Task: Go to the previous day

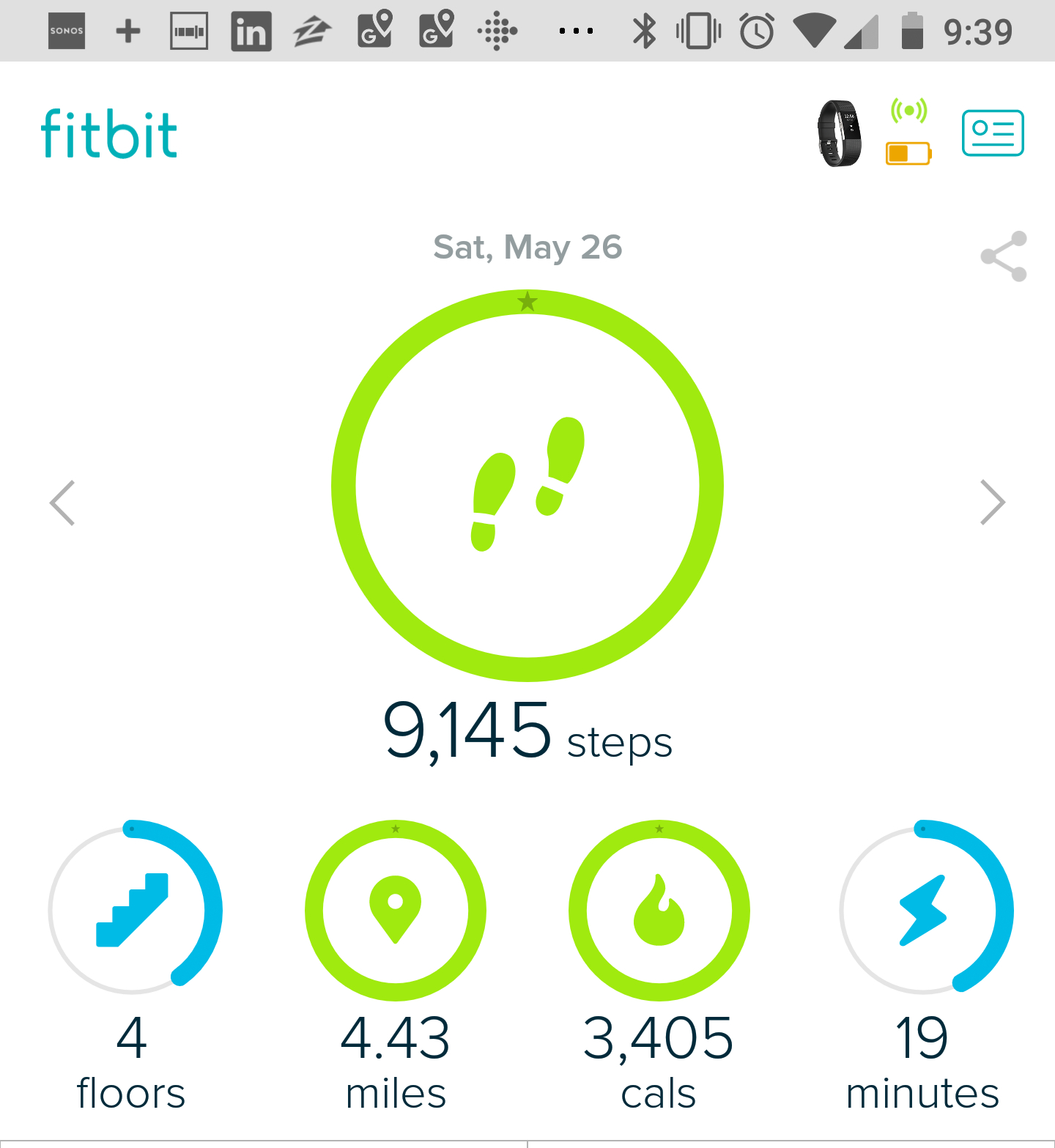Action: click(x=63, y=503)
